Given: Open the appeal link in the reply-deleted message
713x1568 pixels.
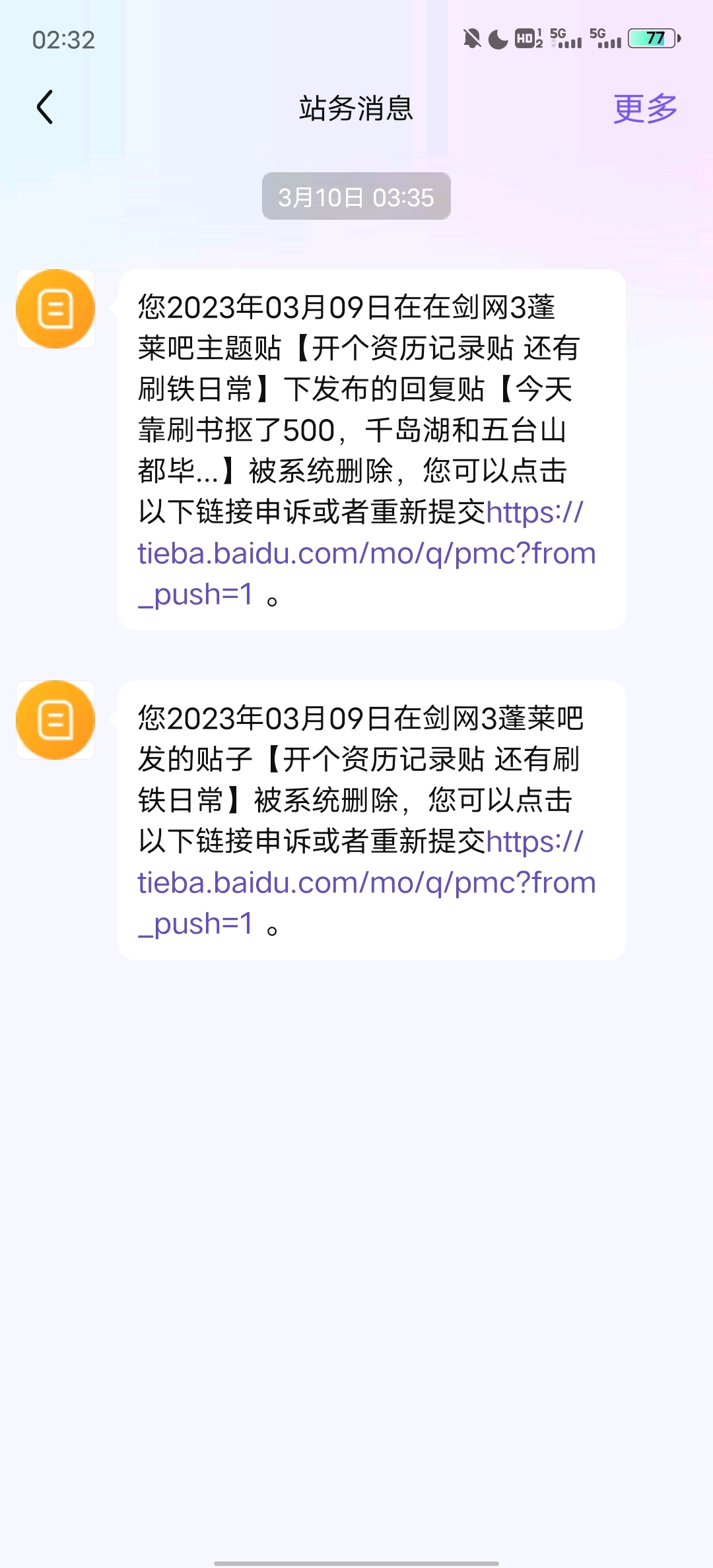Looking at the screenshot, I should click(367, 553).
